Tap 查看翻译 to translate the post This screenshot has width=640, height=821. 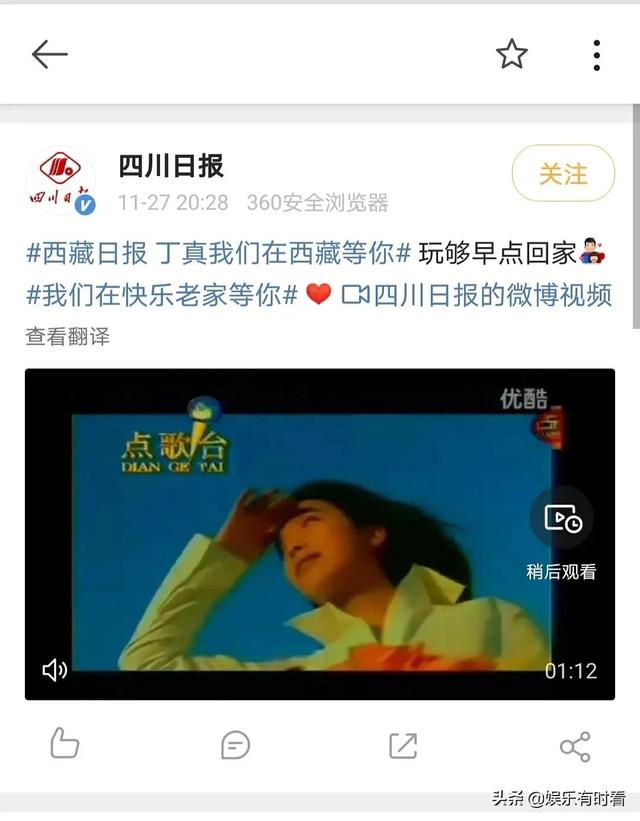[x=67, y=337]
